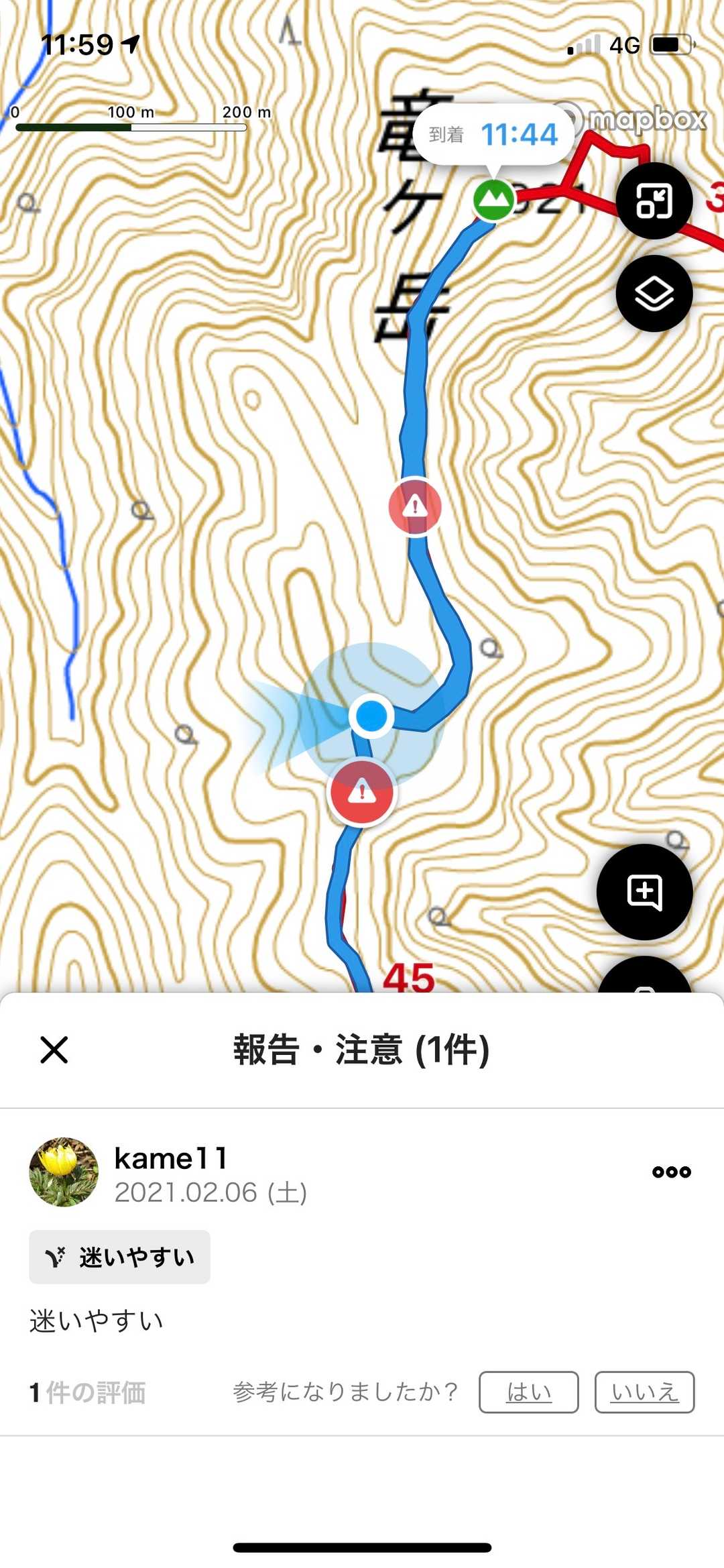Close the 報告・注意 panel
The height and width of the screenshot is (1568, 724).
click(x=54, y=1050)
